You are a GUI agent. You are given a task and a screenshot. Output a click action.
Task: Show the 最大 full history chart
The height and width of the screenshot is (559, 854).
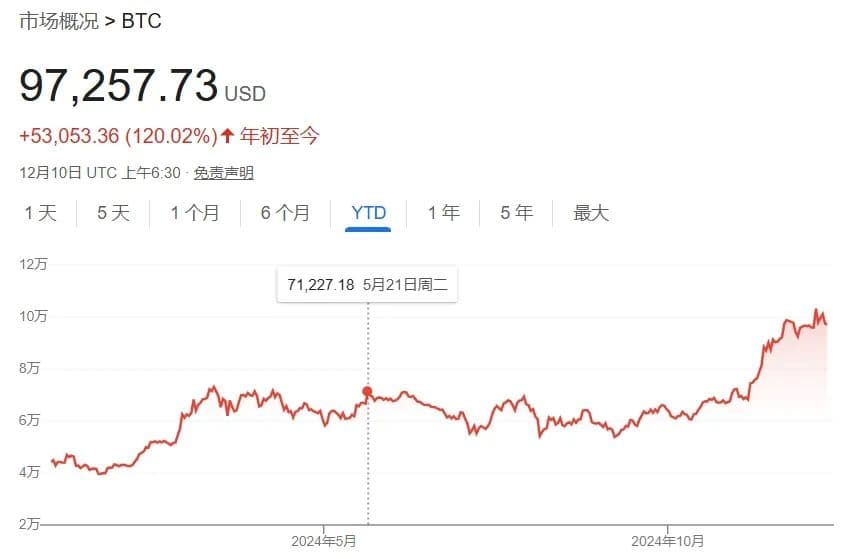tap(590, 213)
